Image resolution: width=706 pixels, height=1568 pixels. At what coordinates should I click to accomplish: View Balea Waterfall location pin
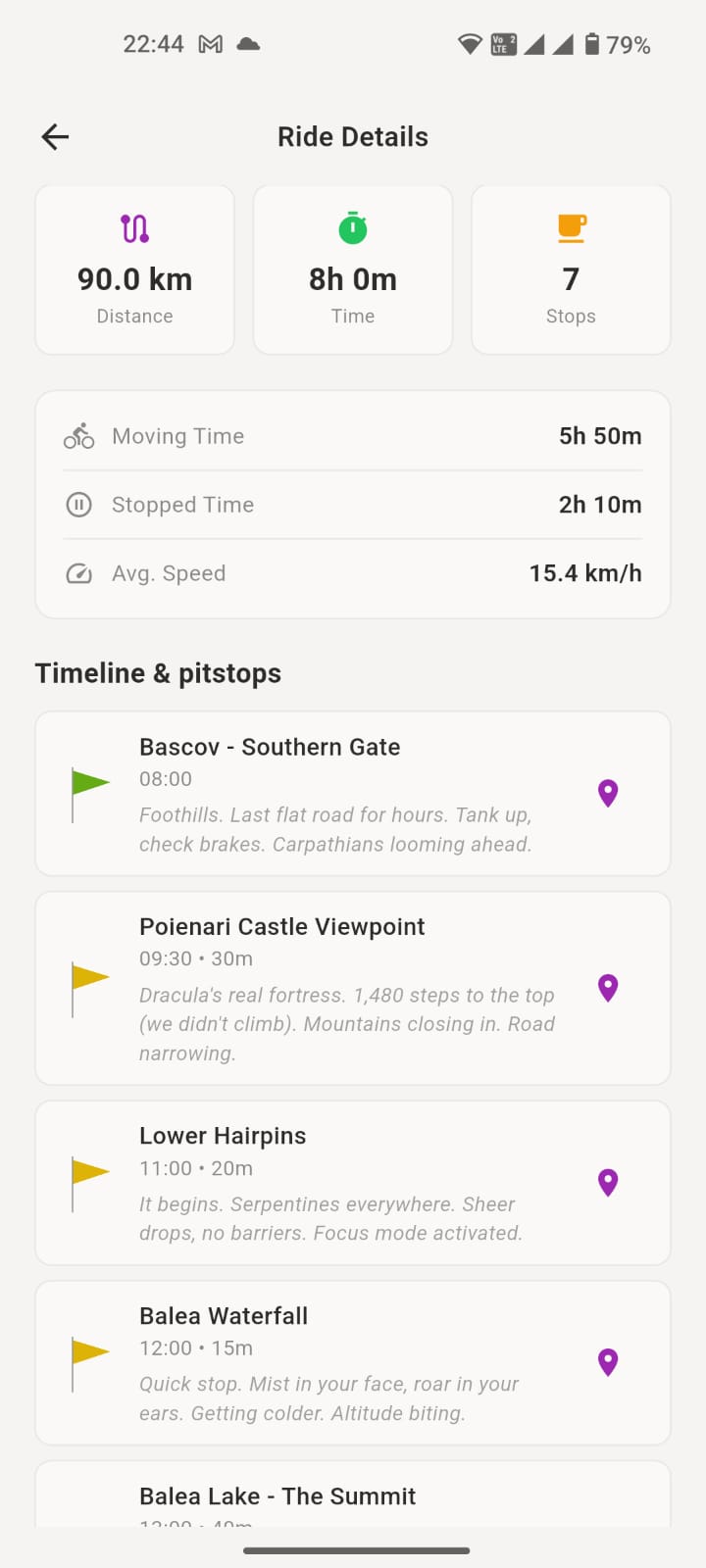608,1362
